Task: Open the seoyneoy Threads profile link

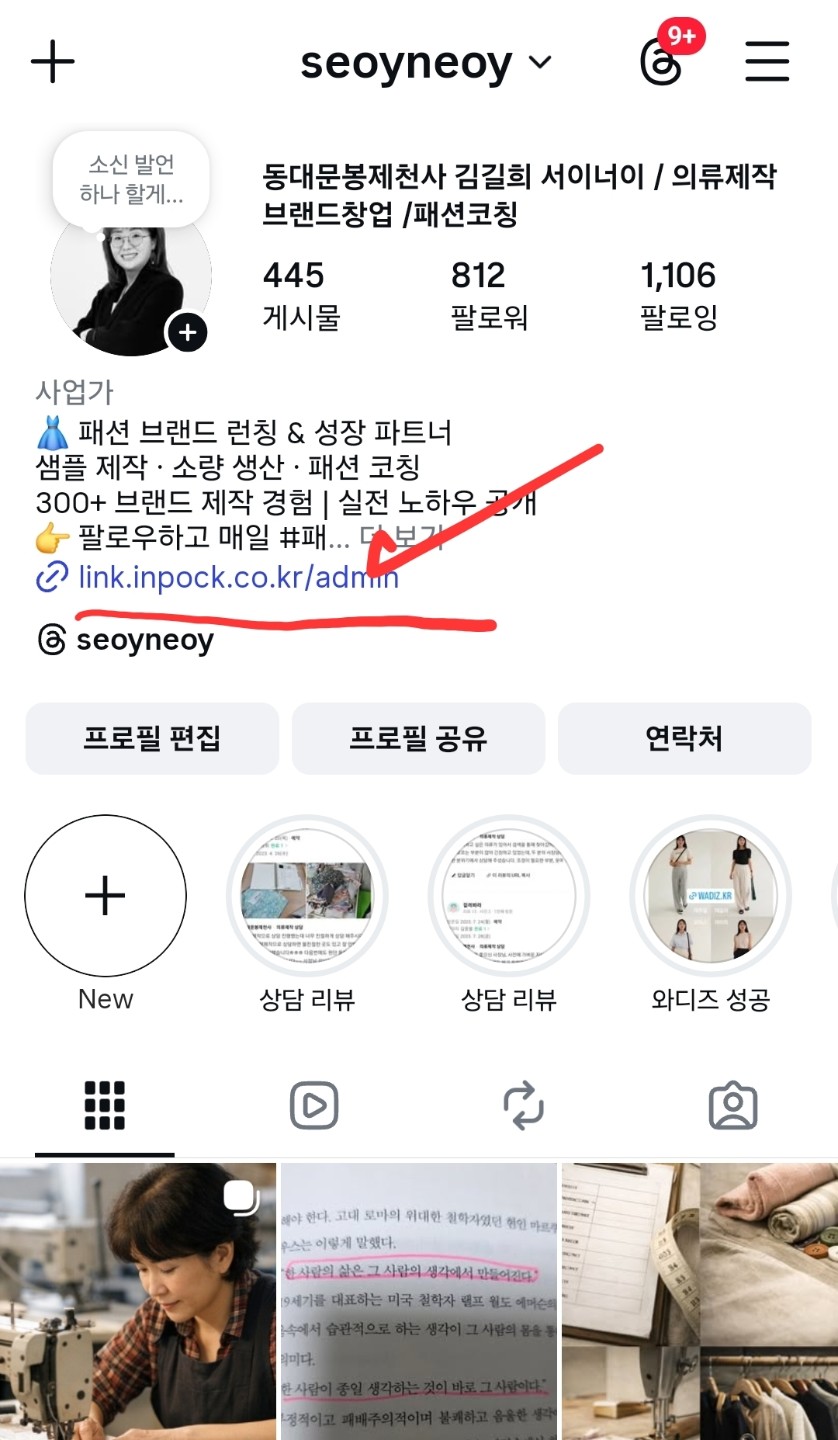Action: [x=144, y=640]
